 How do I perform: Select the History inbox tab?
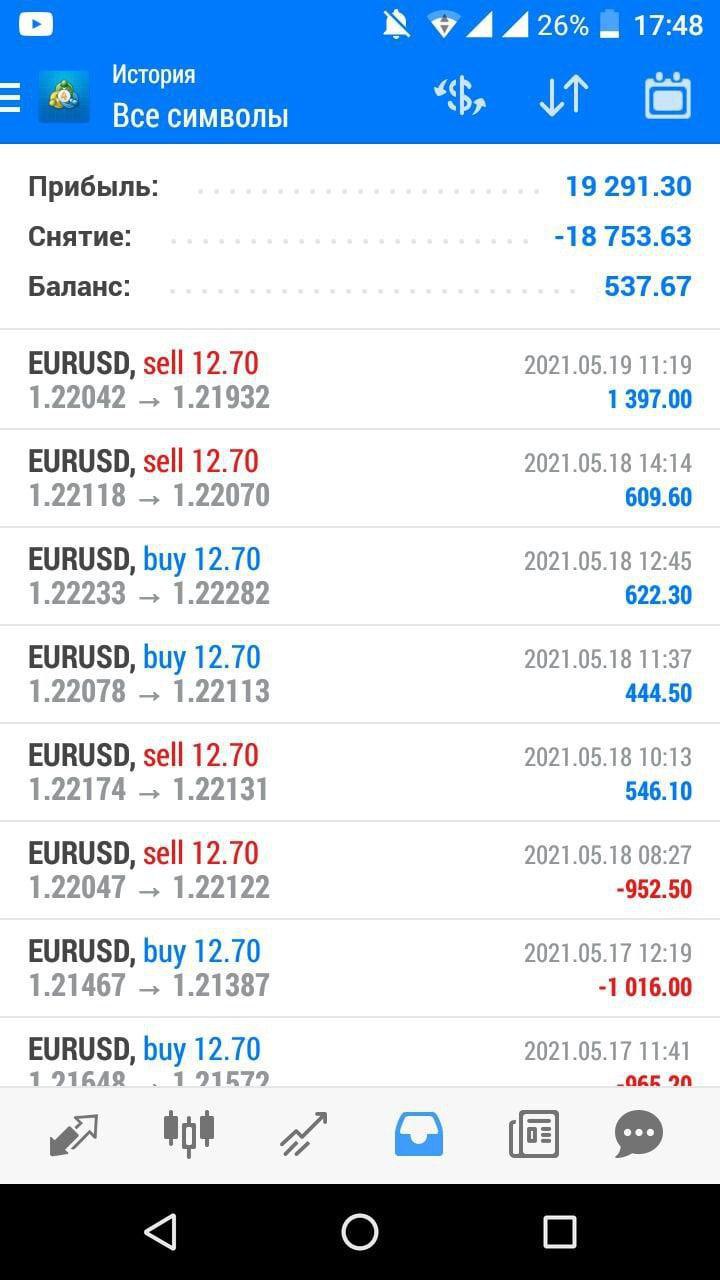click(x=418, y=1134)
